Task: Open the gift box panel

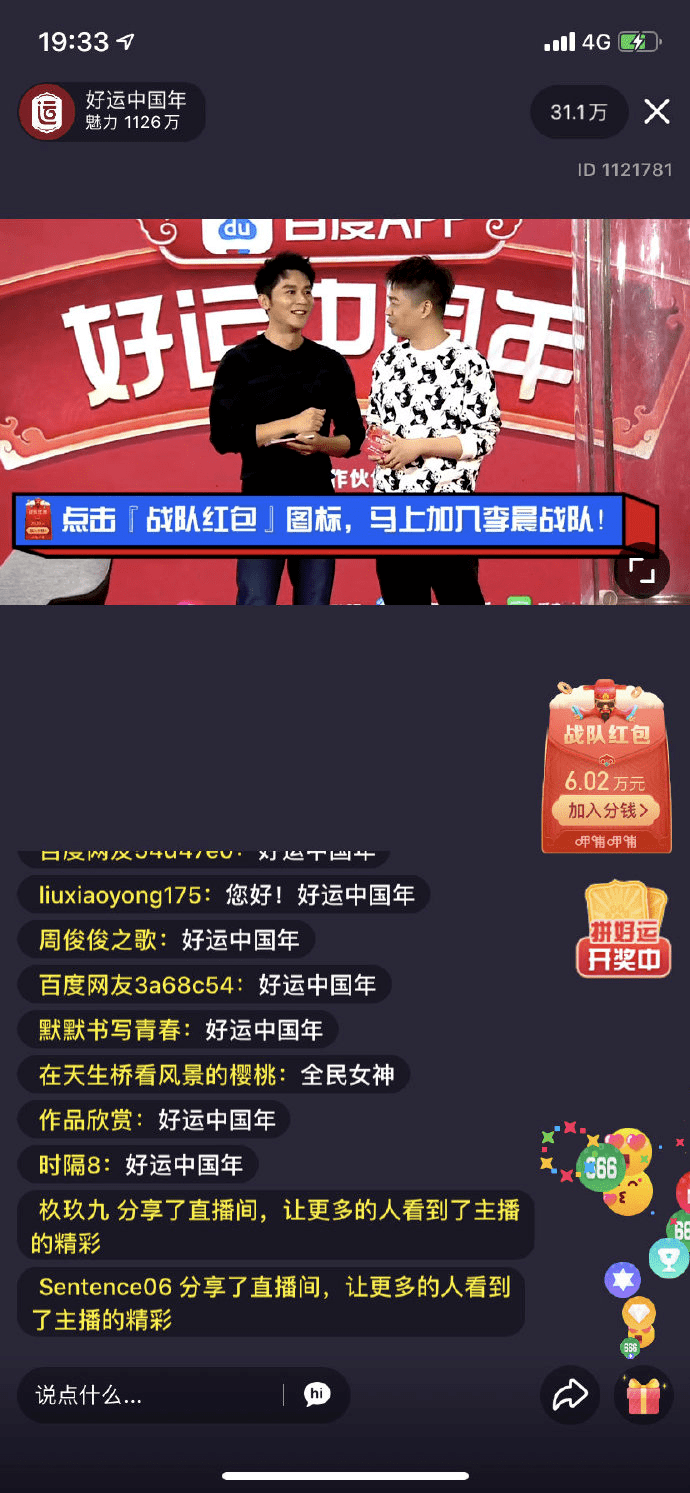Action: [644, 1395]
